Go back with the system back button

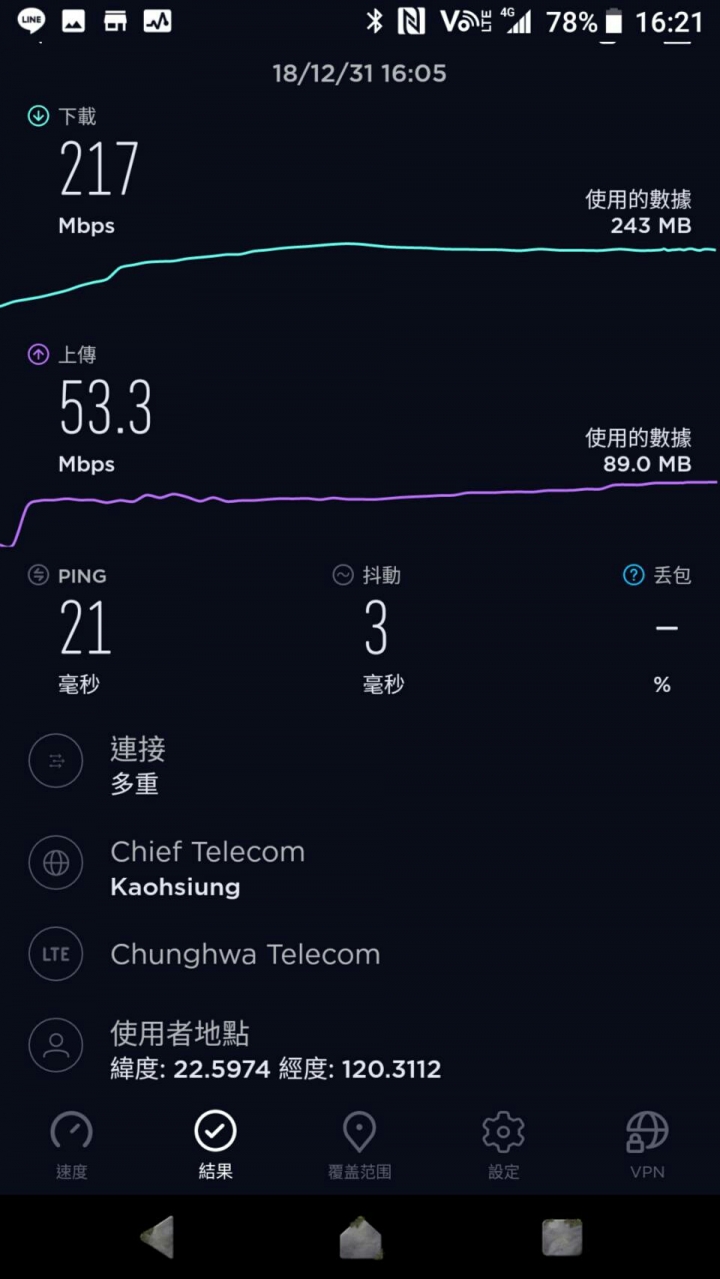pyautogui.click(x=158, y=1237)
